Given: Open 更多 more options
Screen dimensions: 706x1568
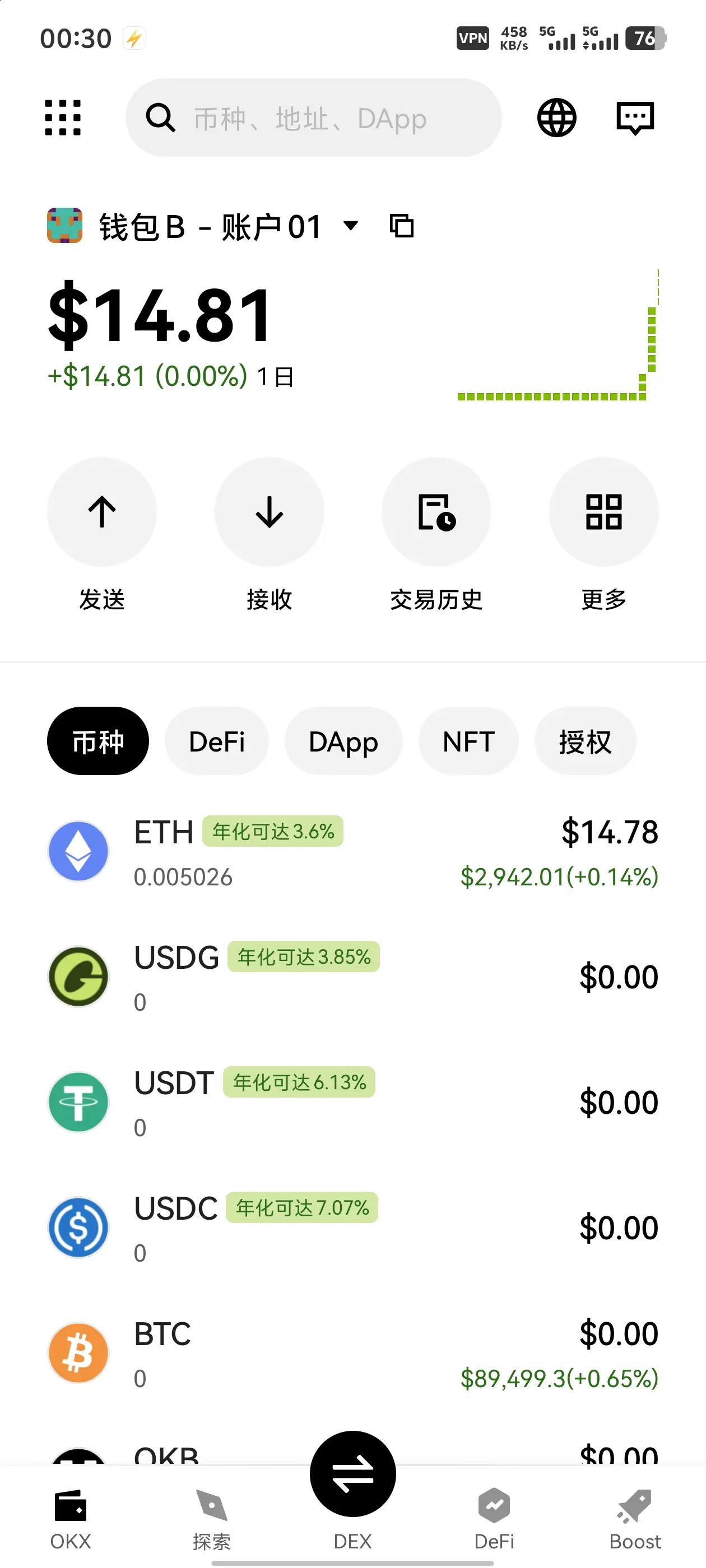Looking at the screenshot, I should 603,512.
